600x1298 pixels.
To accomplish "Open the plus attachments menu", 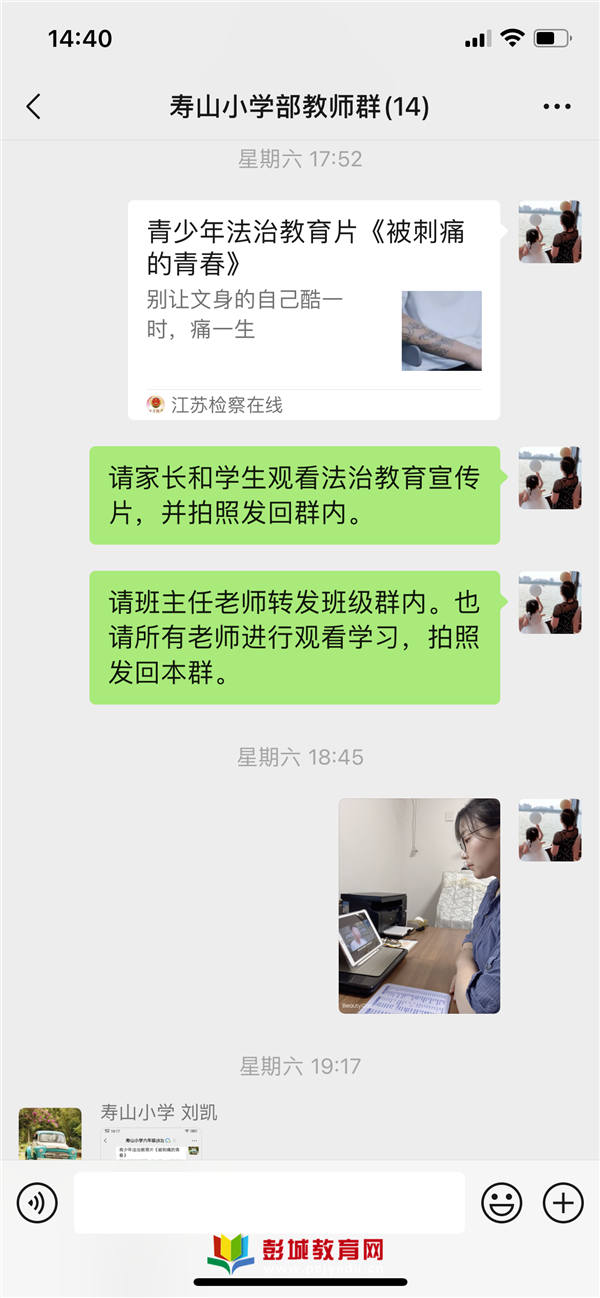I will (x=562, y=1203).
